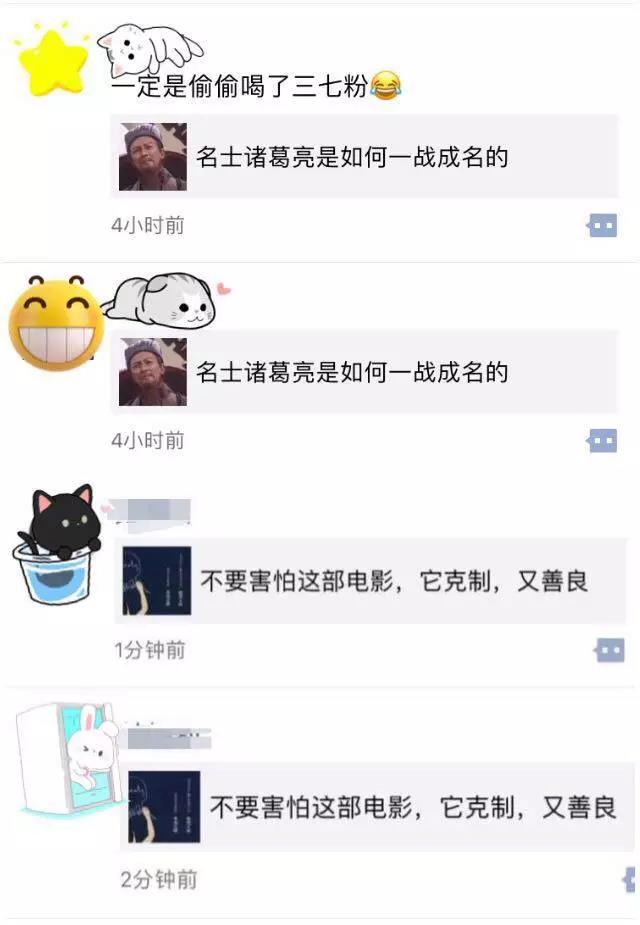This screenshot has height=925, width=640.
Task: Open 不要害怕这部电影 article posted 2分钟前
Action: (380, 807)
